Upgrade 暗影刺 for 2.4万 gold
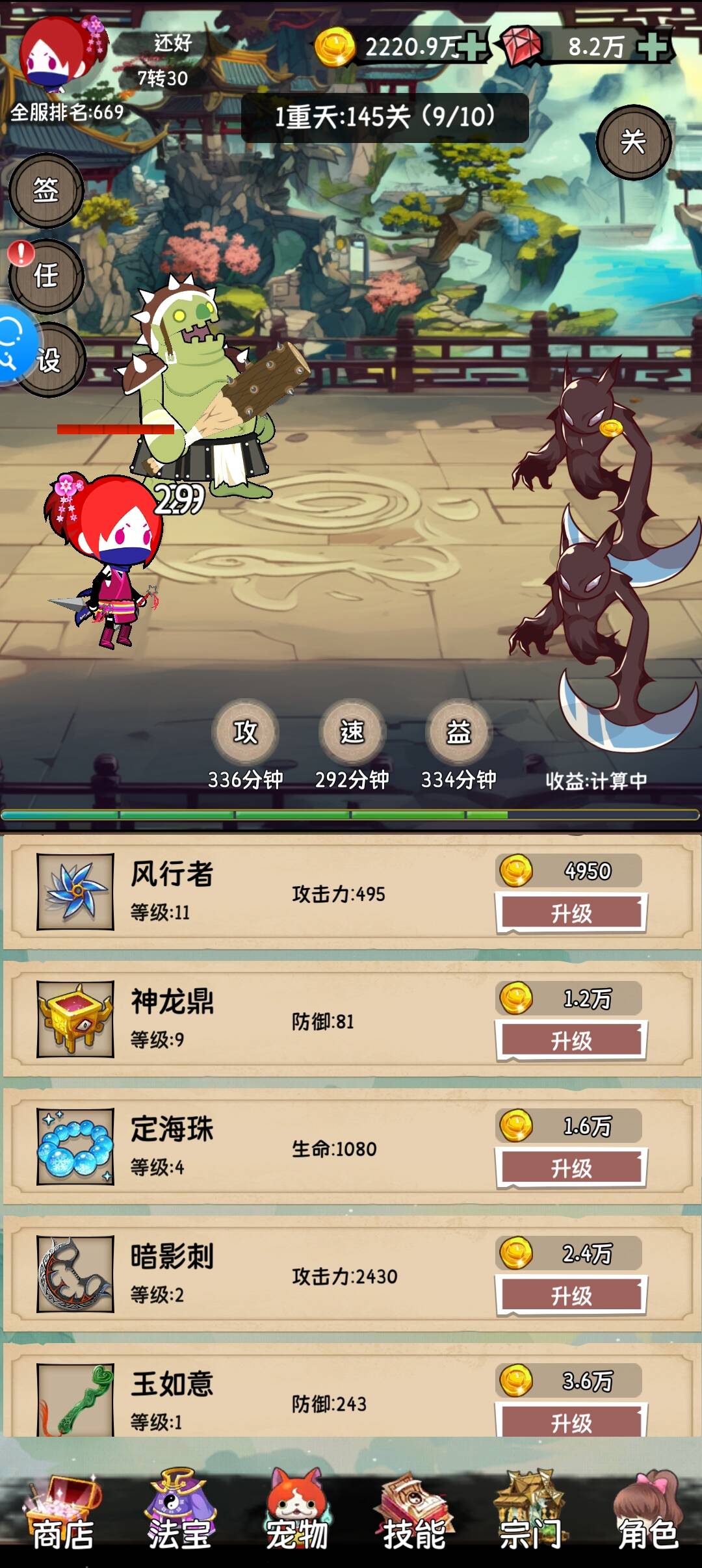This screenshot has height=1568, width=702. tap(571, 1295)
